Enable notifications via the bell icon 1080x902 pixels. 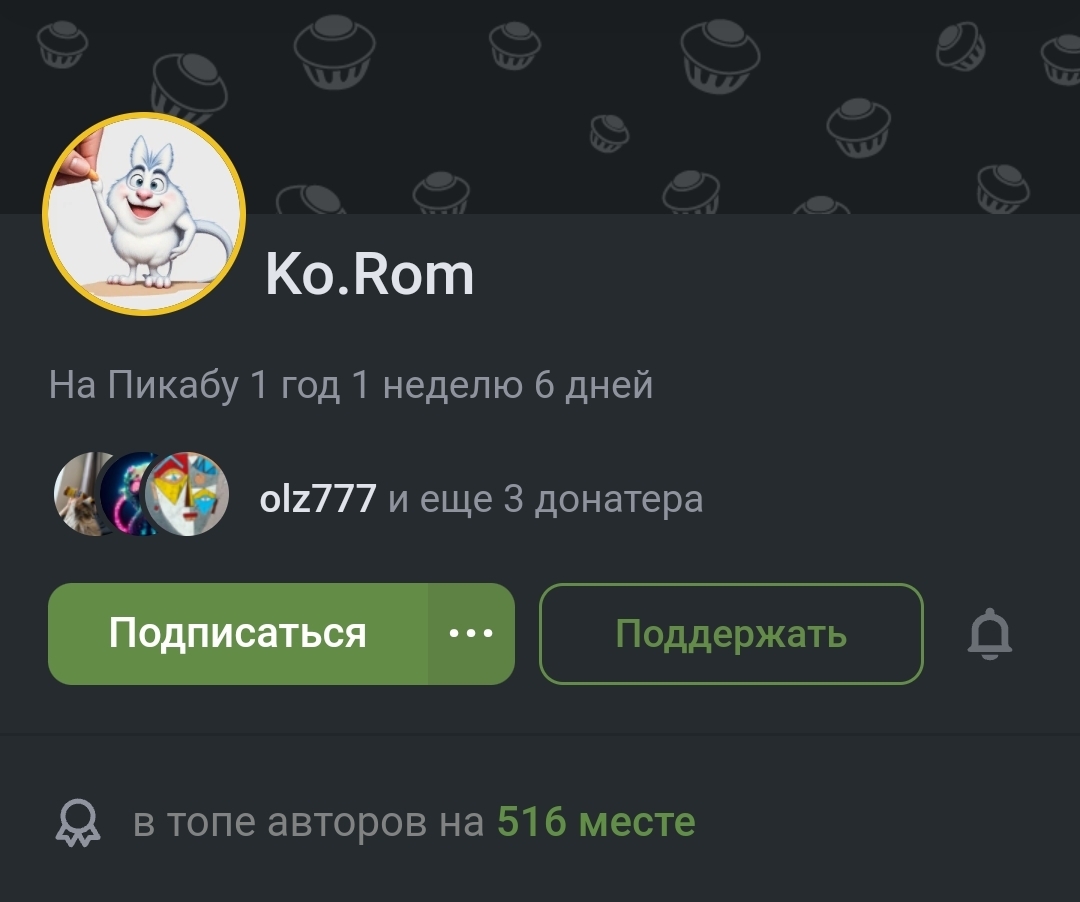(x=990, y=634)
